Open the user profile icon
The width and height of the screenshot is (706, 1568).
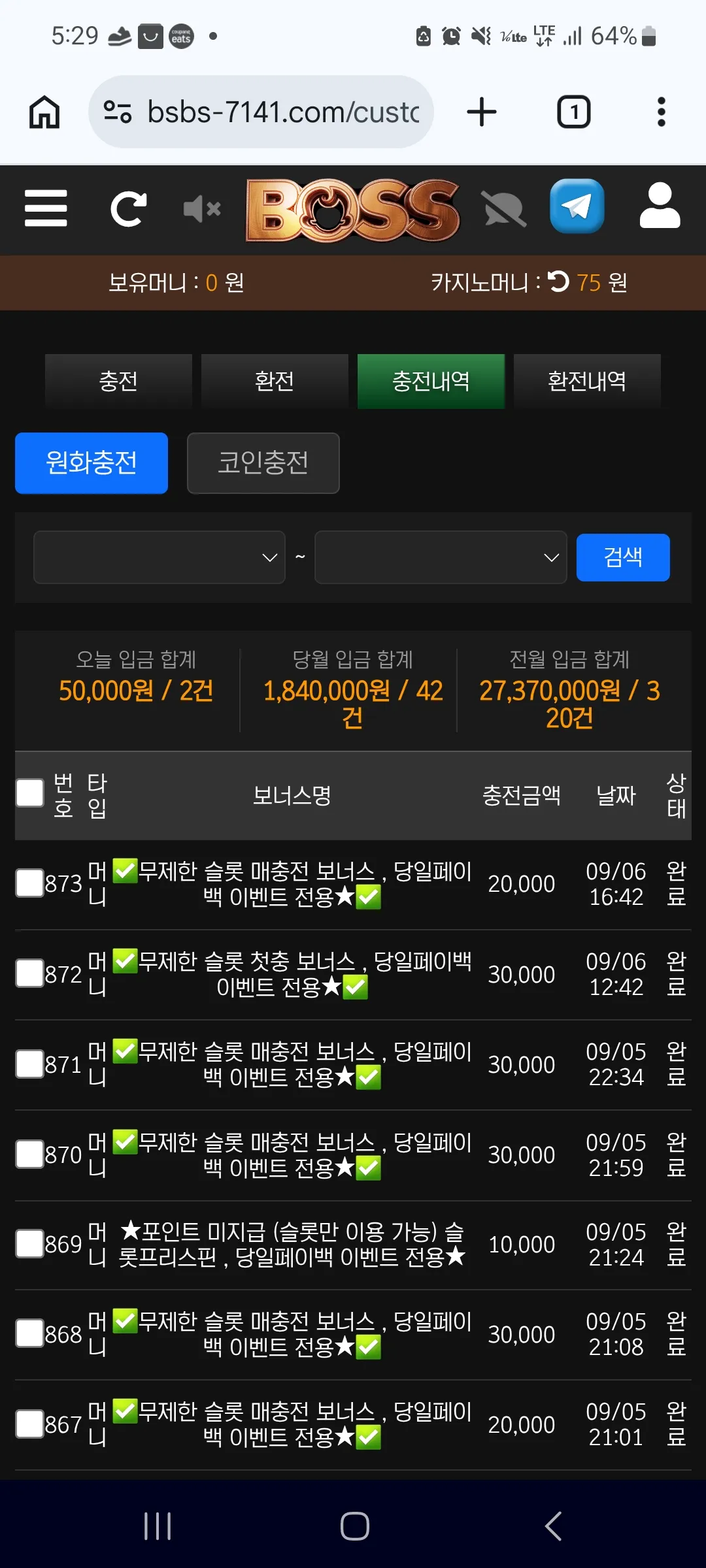[660, 206]
